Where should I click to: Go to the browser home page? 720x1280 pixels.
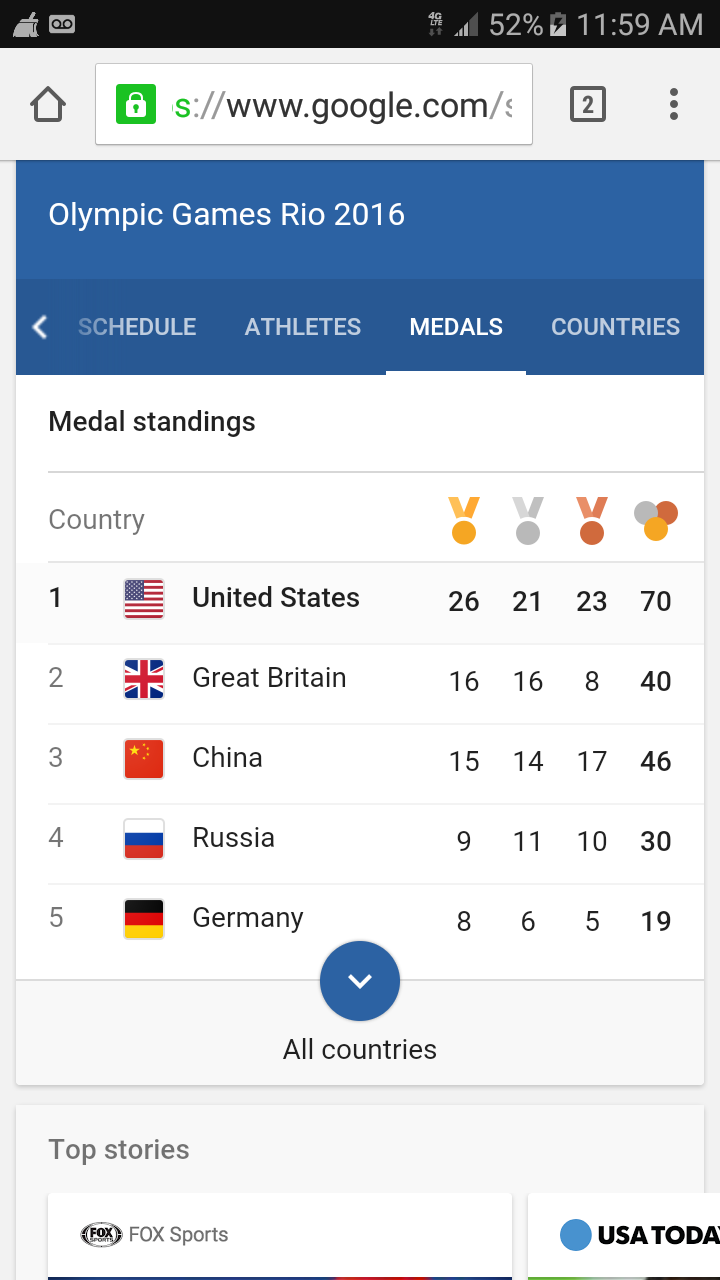pos(48,104)
